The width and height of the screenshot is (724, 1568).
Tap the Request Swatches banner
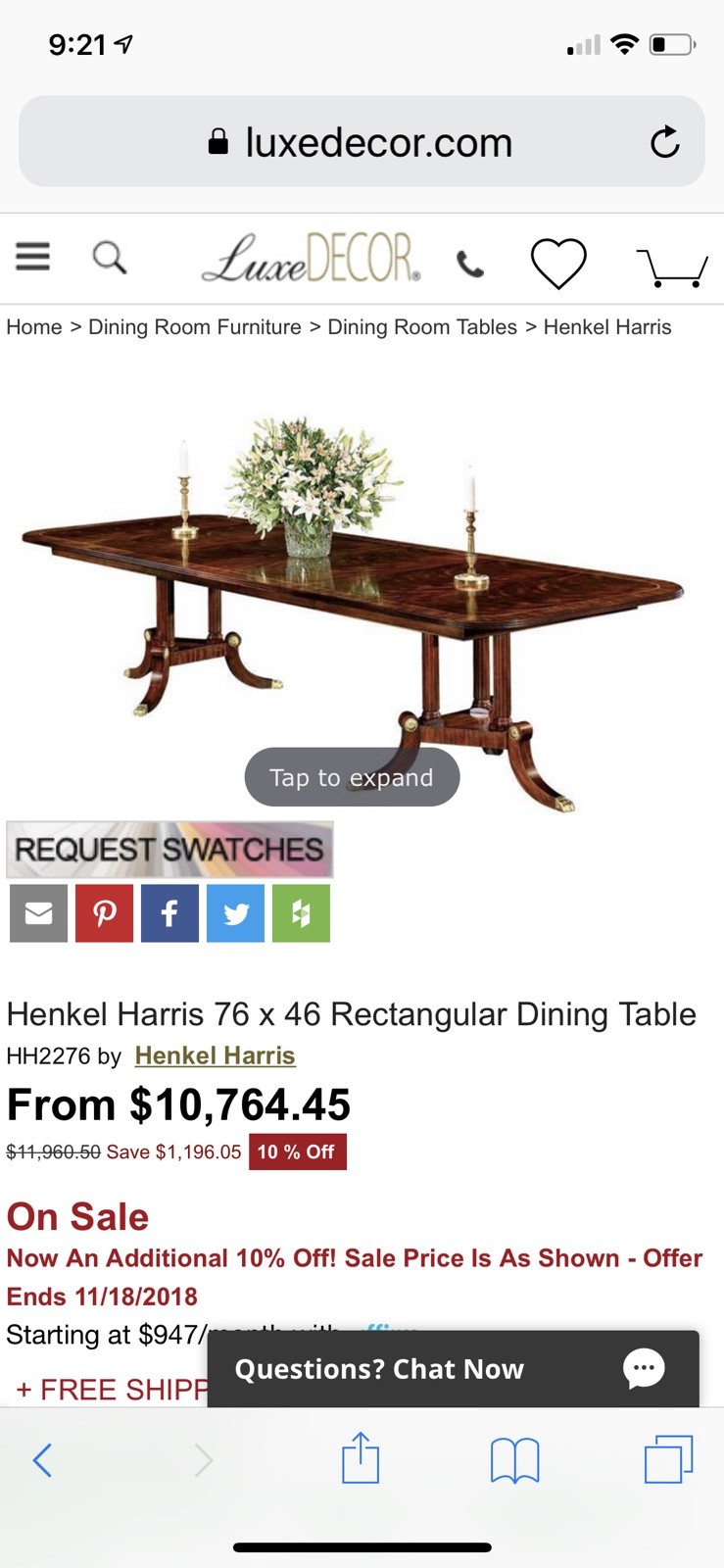(x=169, y=849)
